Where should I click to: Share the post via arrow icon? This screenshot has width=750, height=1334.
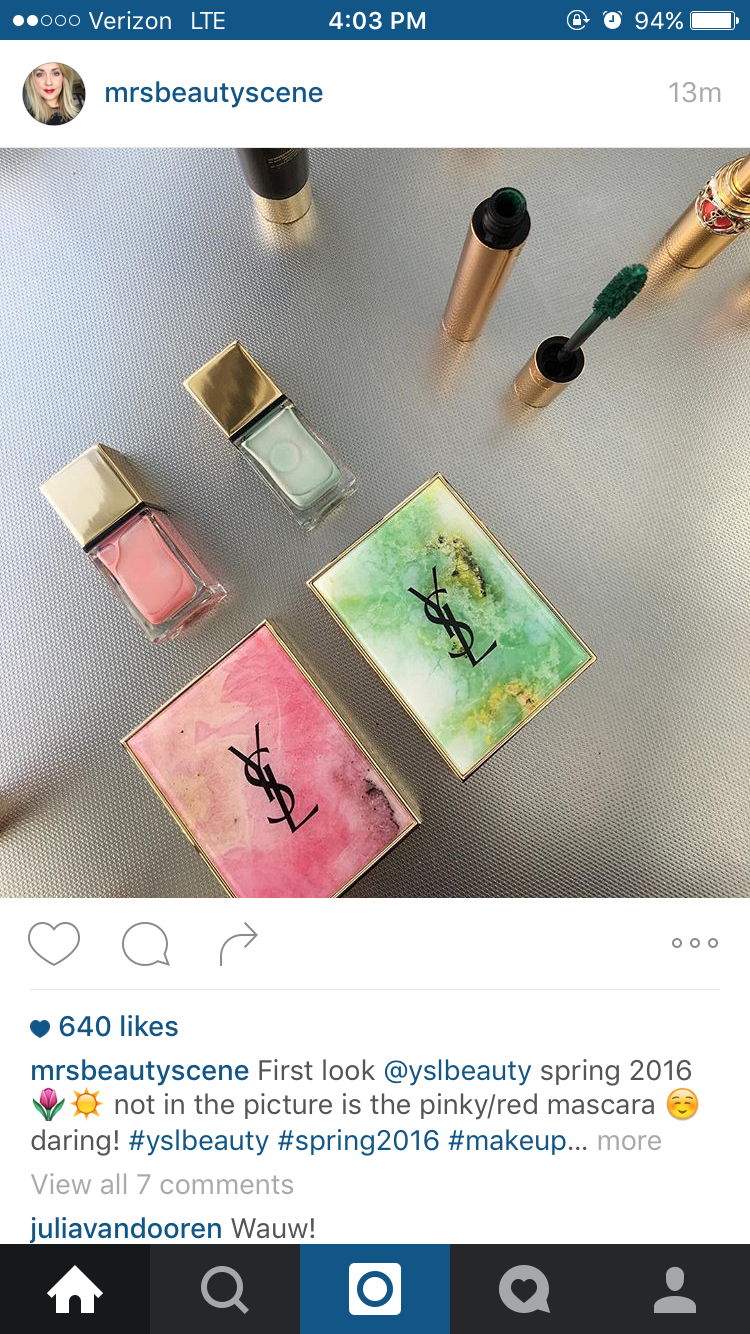click(238, 943)
